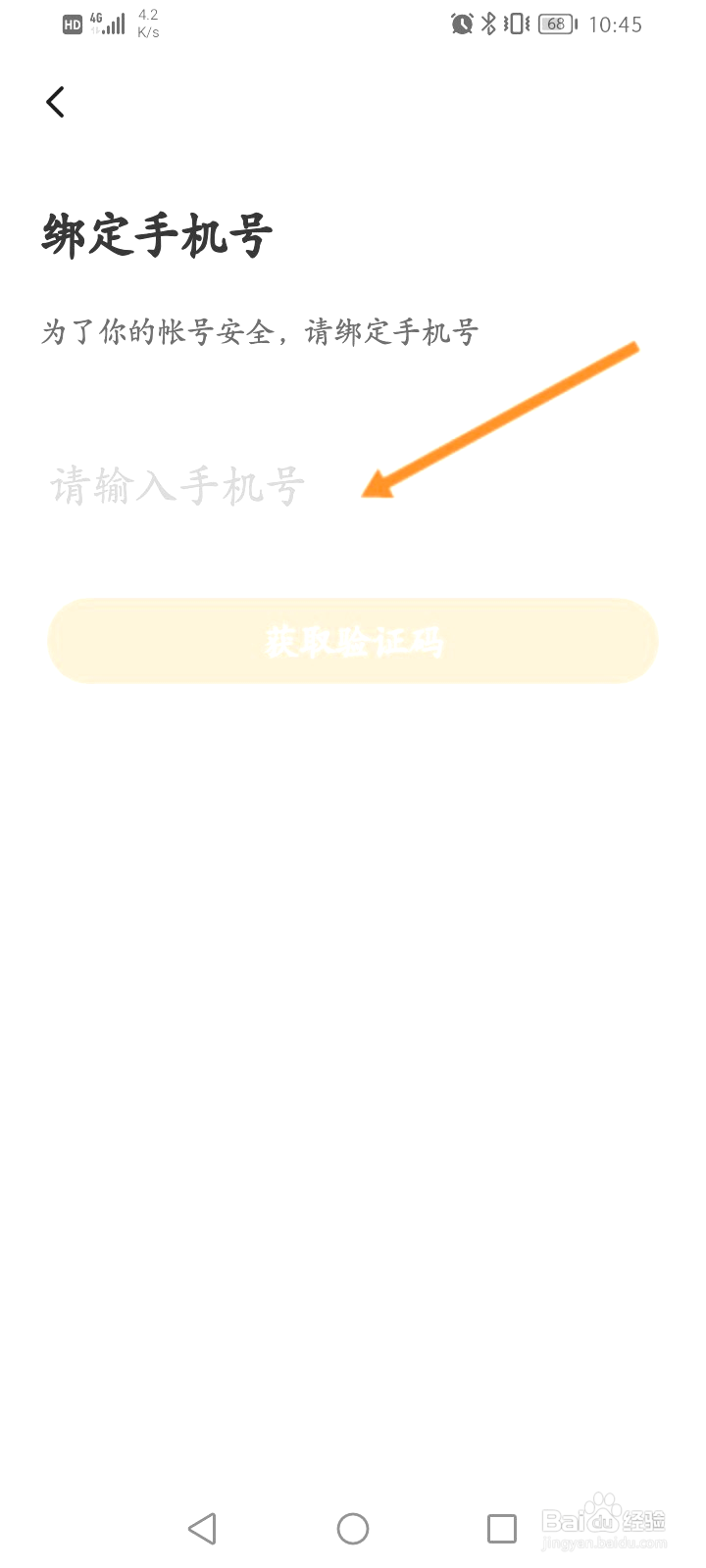Tap the navigation back triangle button

202,1528
